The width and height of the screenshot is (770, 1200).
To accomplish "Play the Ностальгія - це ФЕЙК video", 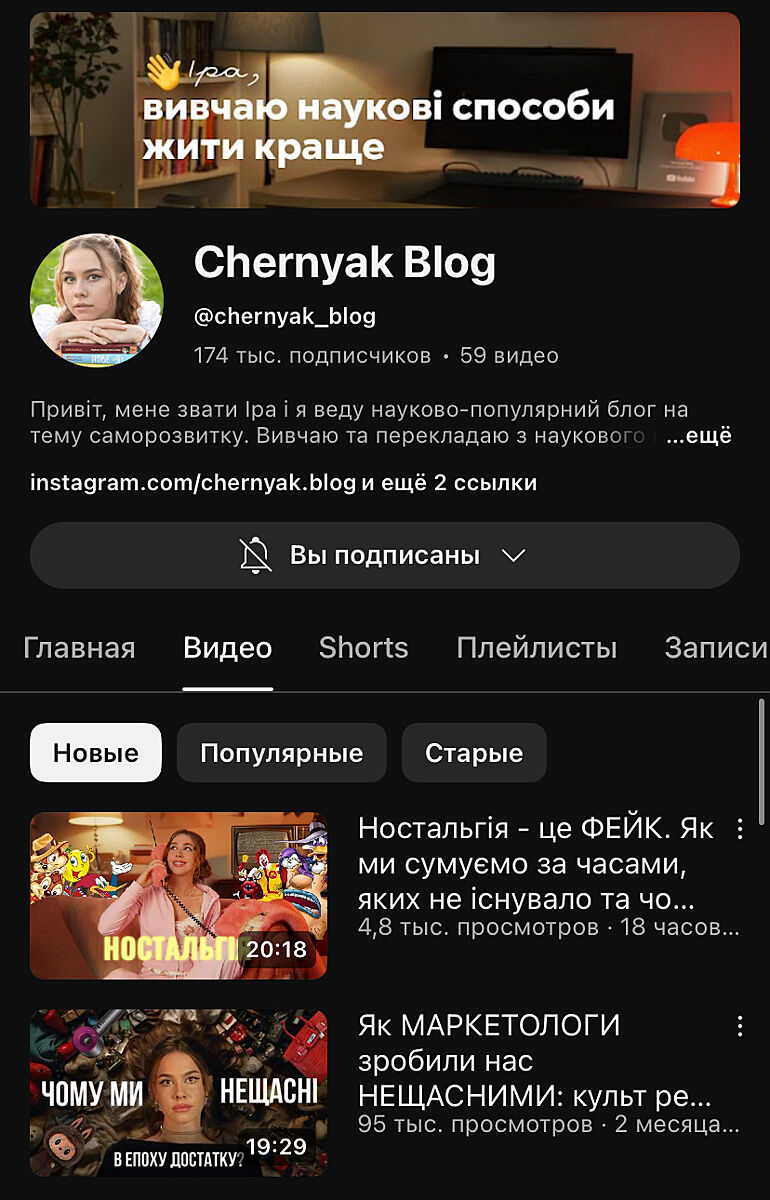I will pyautogui.click(x=178, y=895).
